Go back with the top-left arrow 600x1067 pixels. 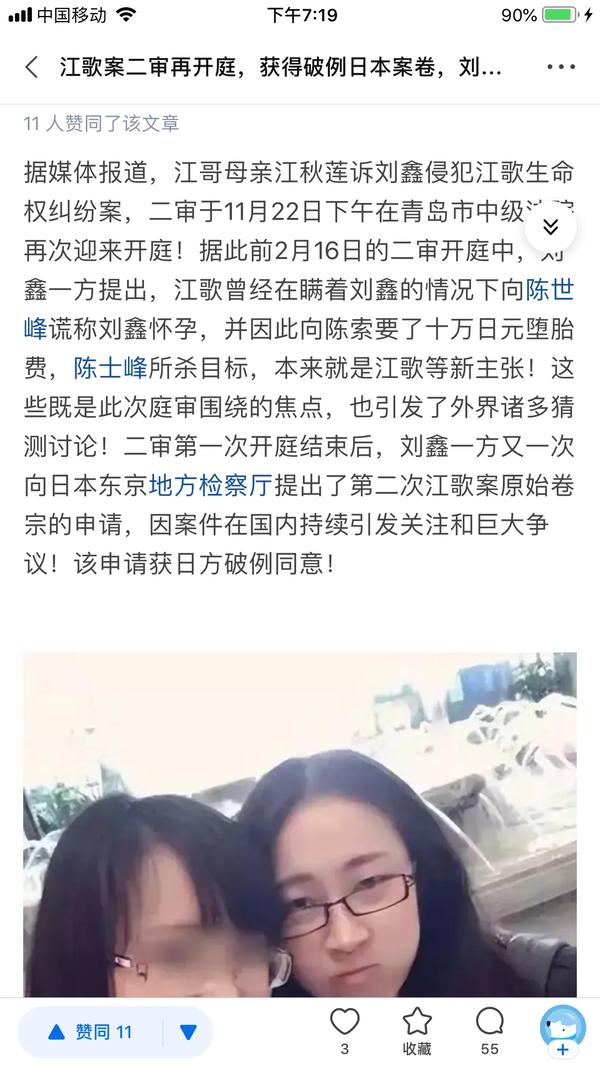(x=31, y=68)
